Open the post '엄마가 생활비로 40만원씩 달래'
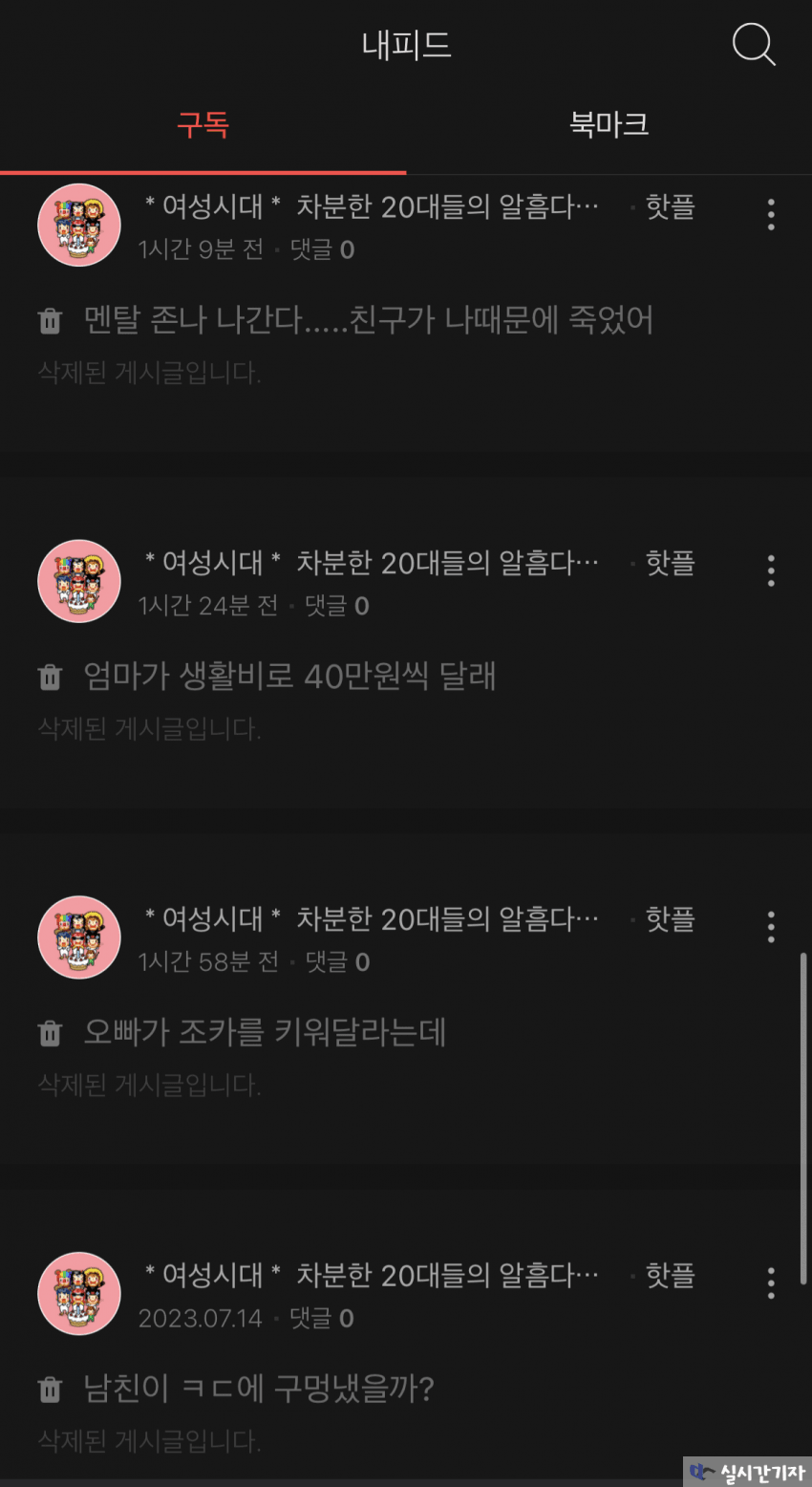This screenshot has height=1487, width=812. [289, 677]
